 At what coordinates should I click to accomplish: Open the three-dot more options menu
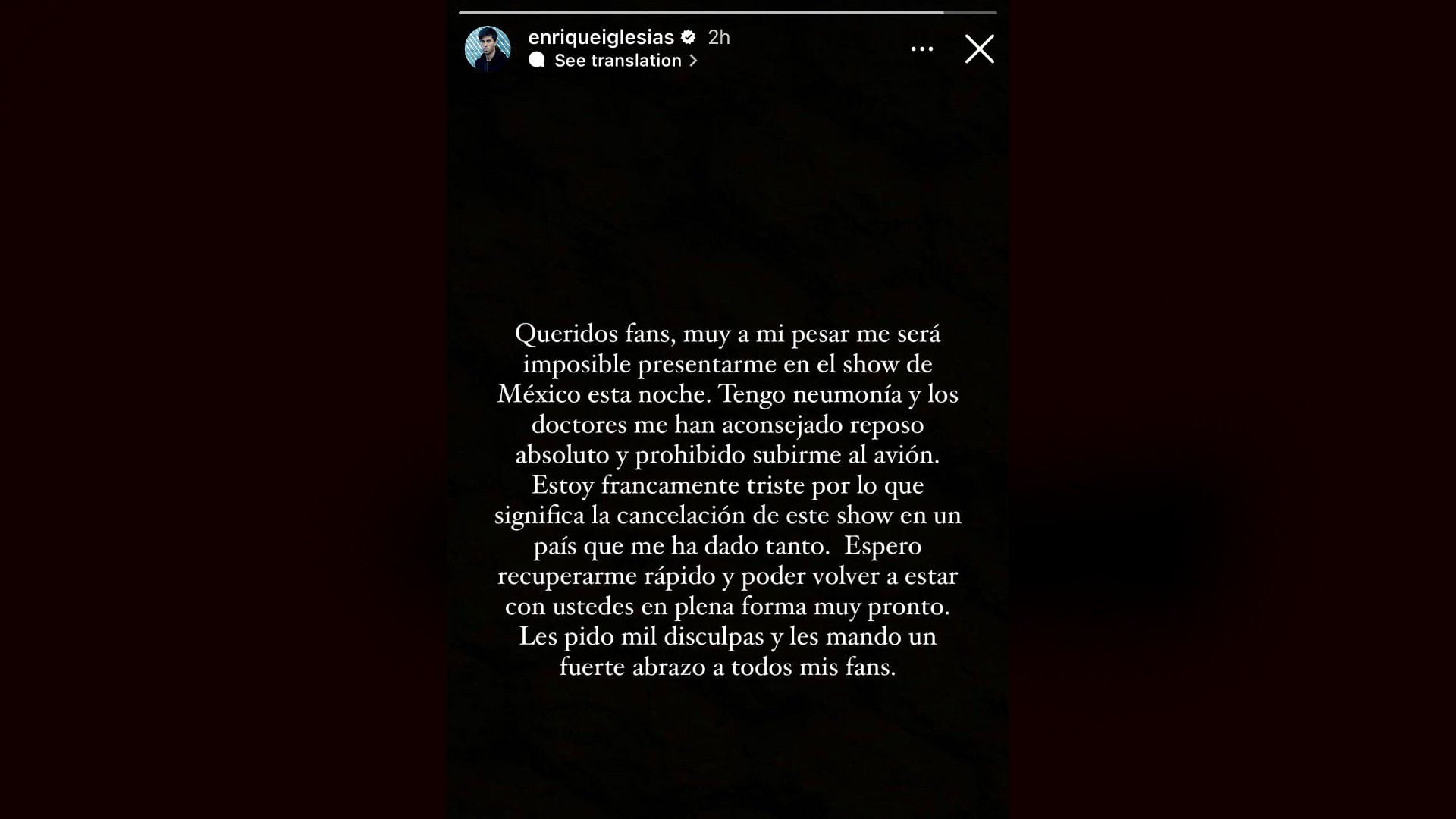[x=921, y=49]
